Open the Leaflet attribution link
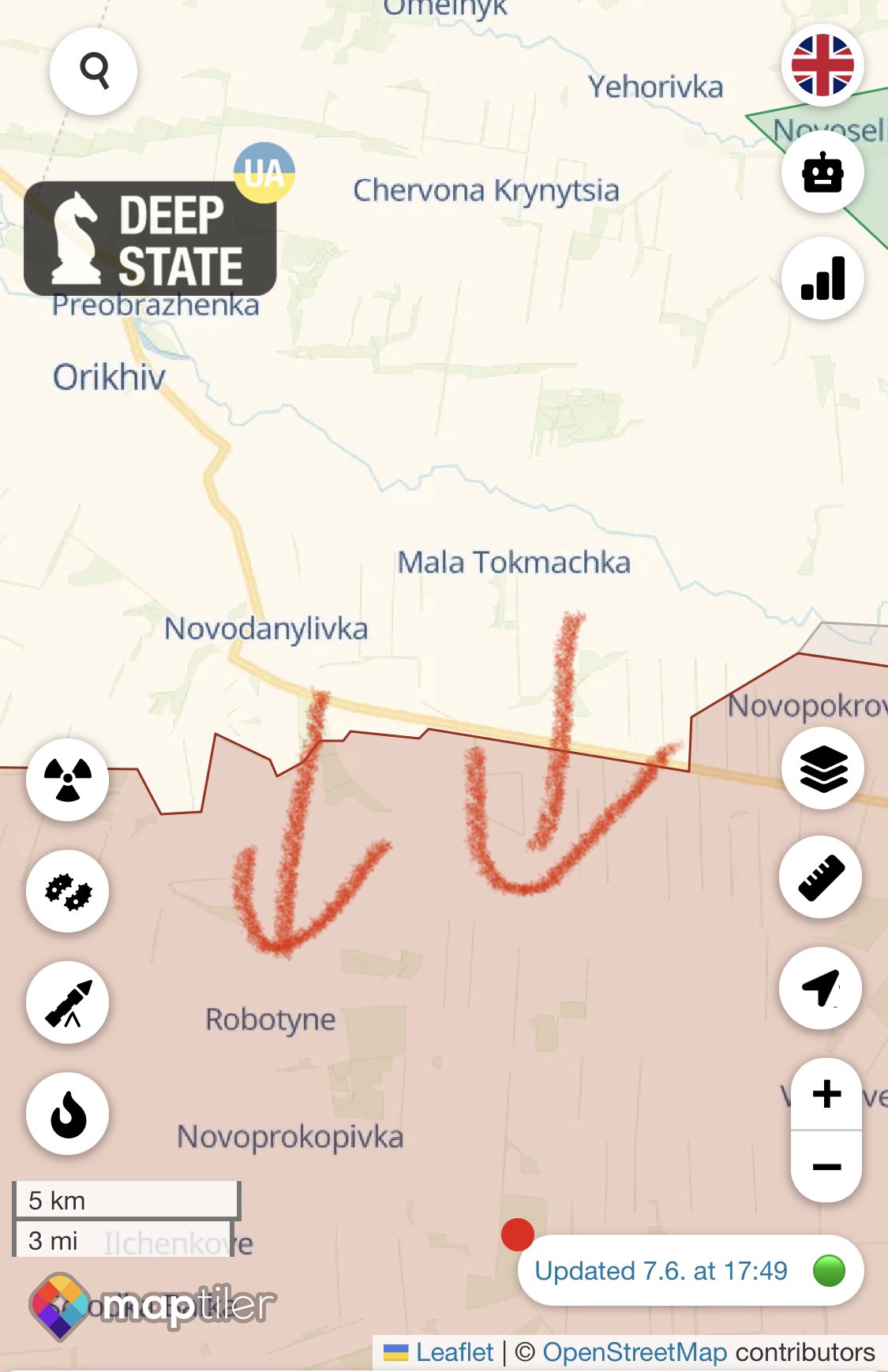888x1372 pixels. 454,1352
